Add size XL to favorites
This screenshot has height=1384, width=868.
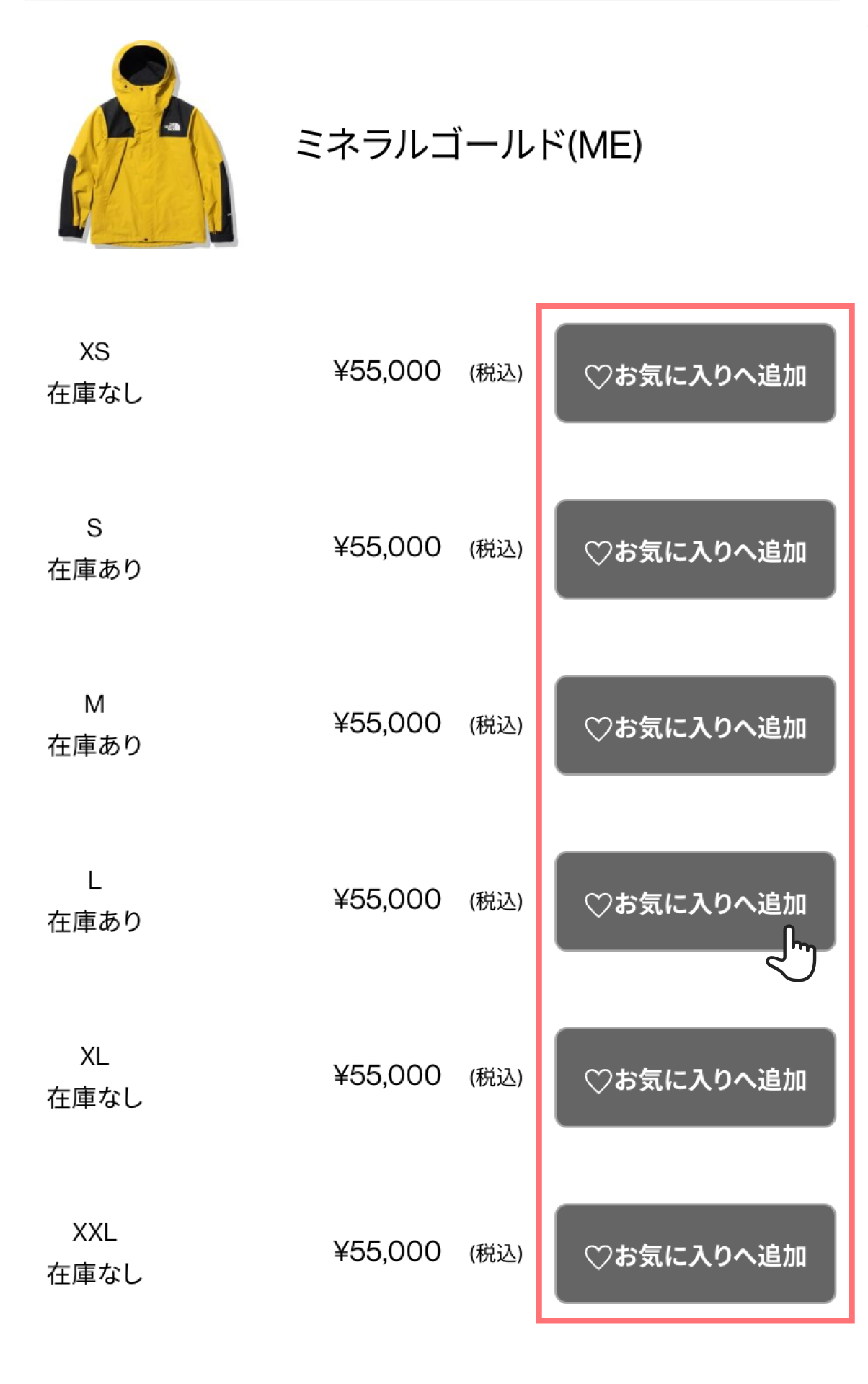click(694, 1078)
